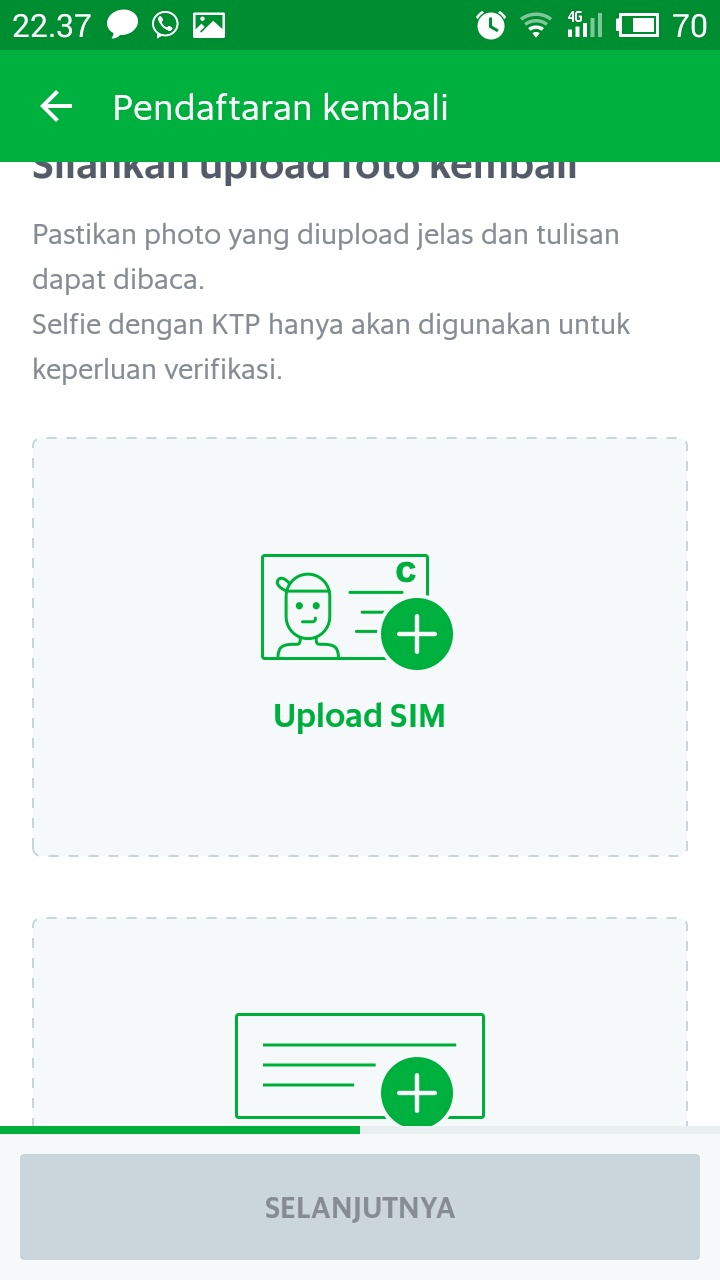The height and width of the screenshot is (1280, 720).
Task: Tap the SELANJUTNYA button
Action: tap(360, 1207)
